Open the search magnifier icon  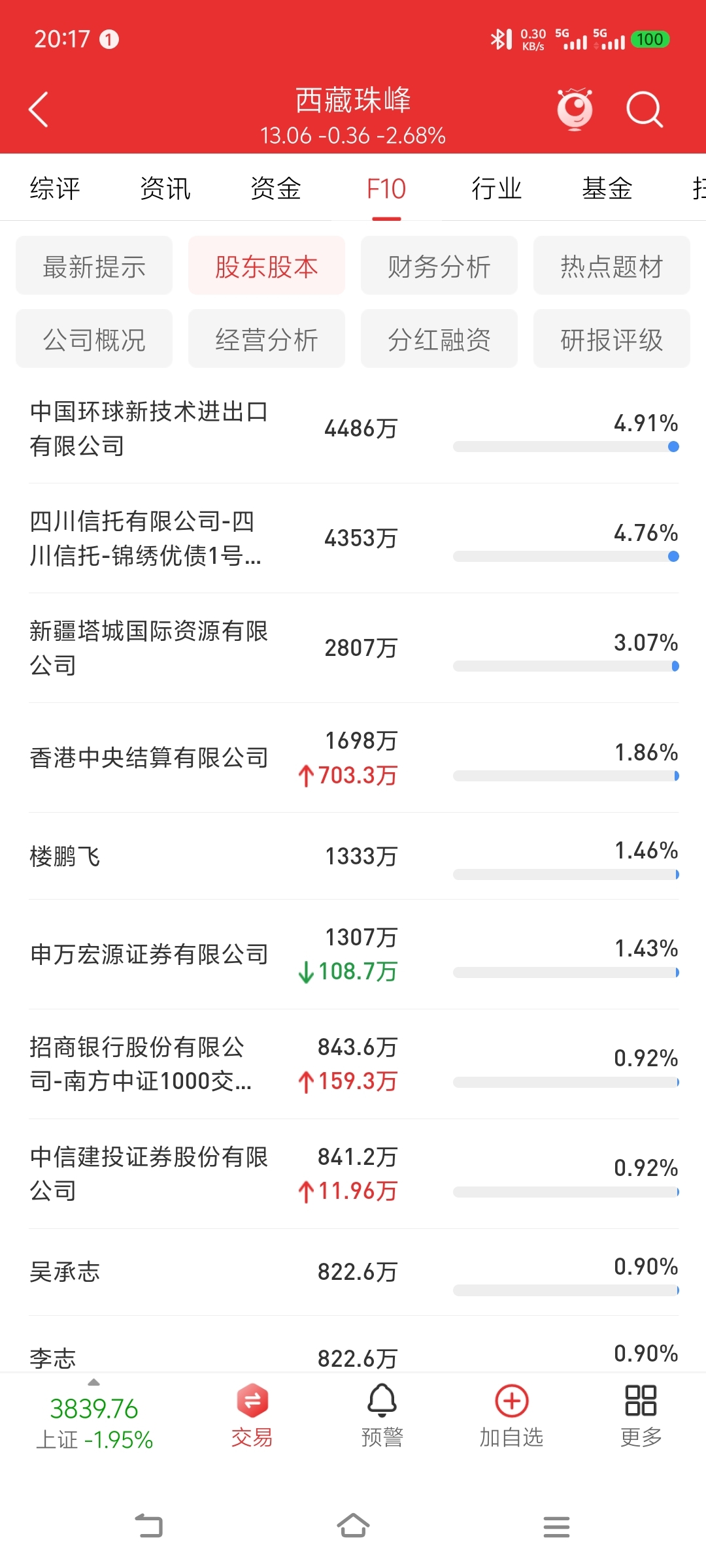(644, 109)
